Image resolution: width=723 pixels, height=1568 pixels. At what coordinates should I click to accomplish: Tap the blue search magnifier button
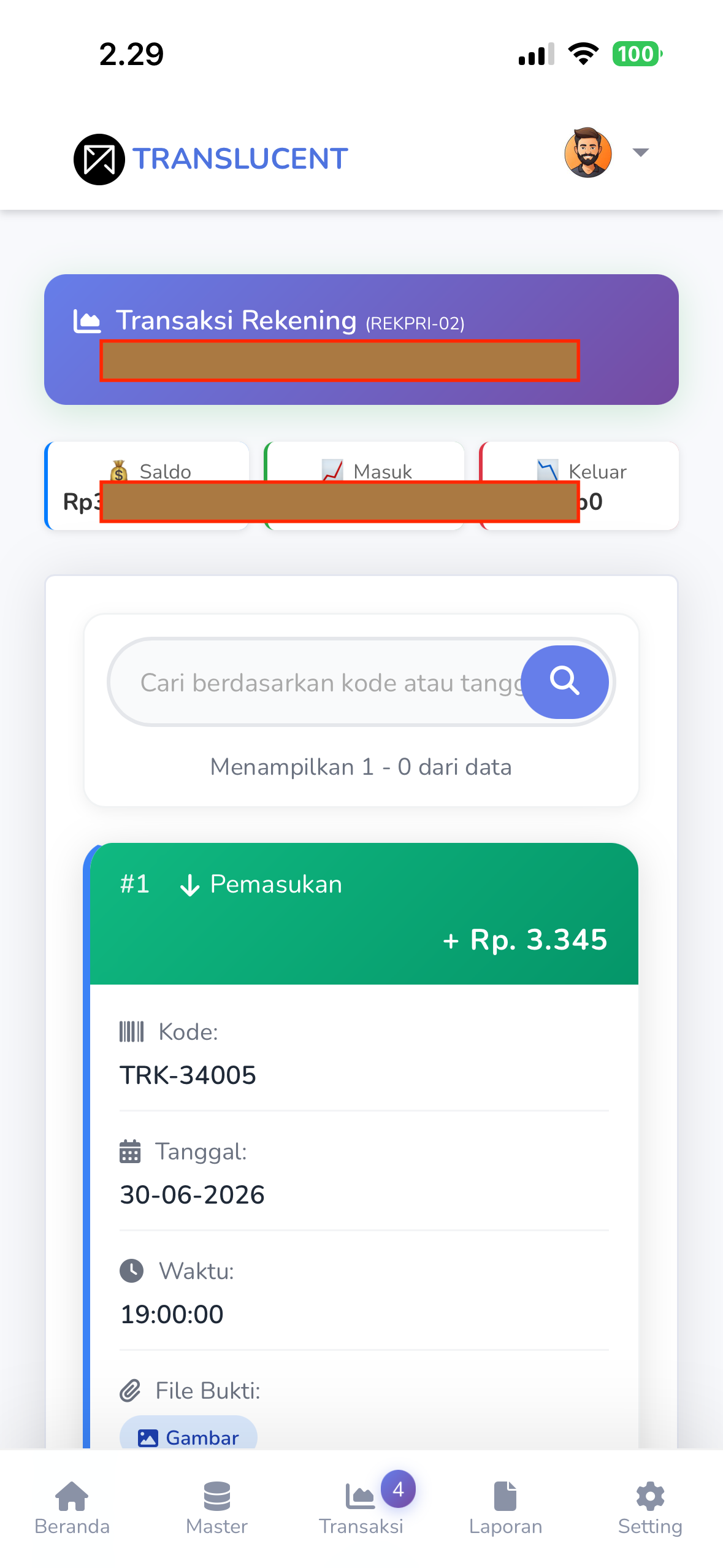pyautogui.click(x=564, y=682)
